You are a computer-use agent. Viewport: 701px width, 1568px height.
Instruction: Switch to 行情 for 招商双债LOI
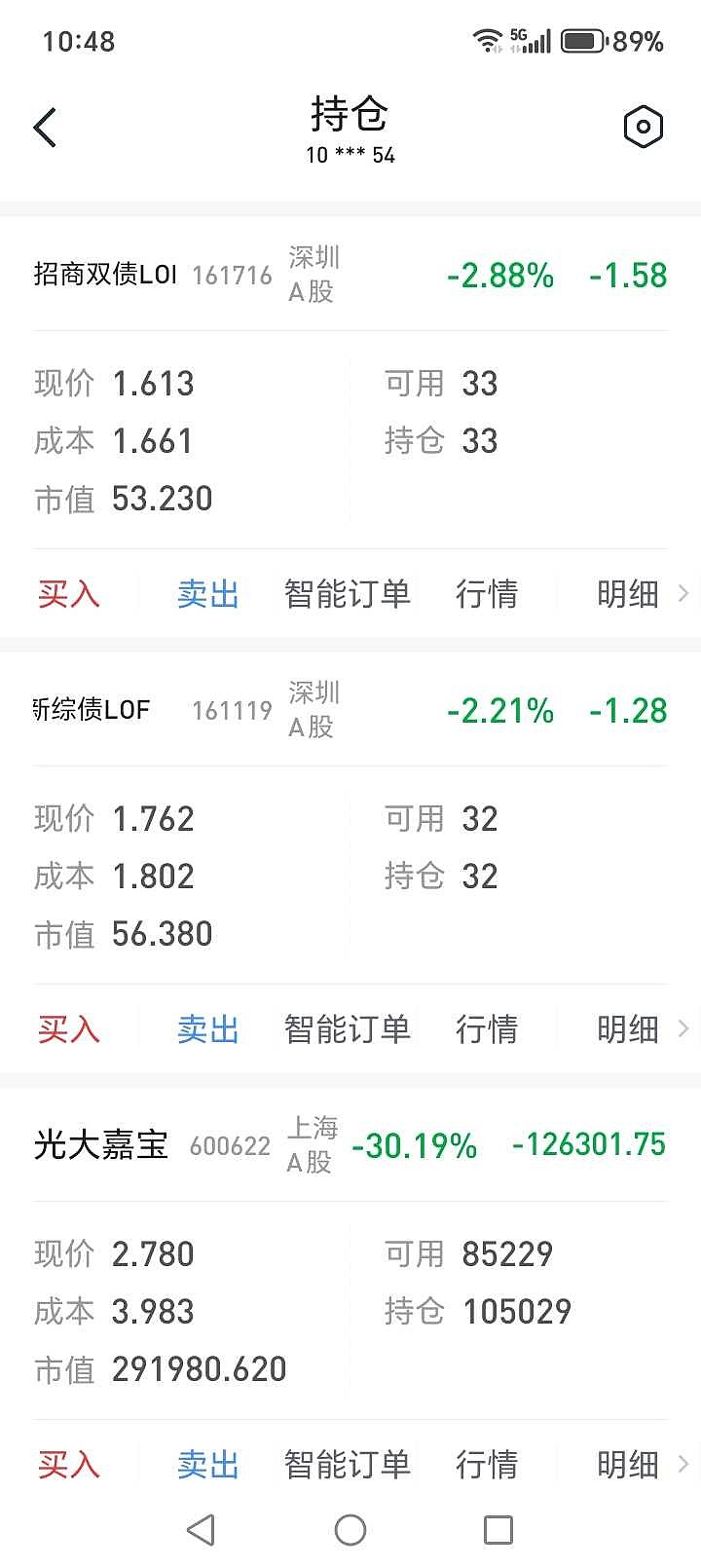488,593
